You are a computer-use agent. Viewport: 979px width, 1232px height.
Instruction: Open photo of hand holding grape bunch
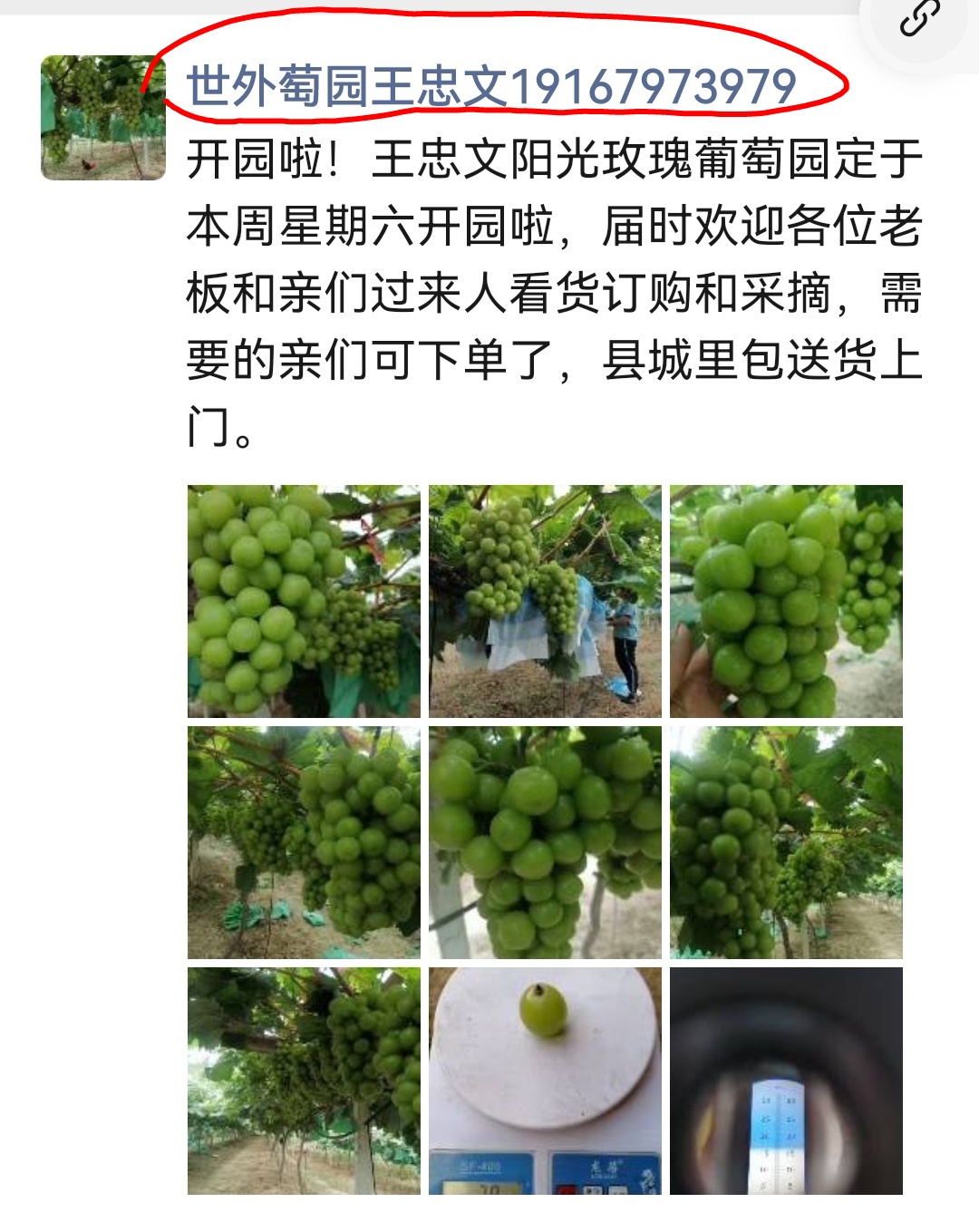click(x=786, y=601)
